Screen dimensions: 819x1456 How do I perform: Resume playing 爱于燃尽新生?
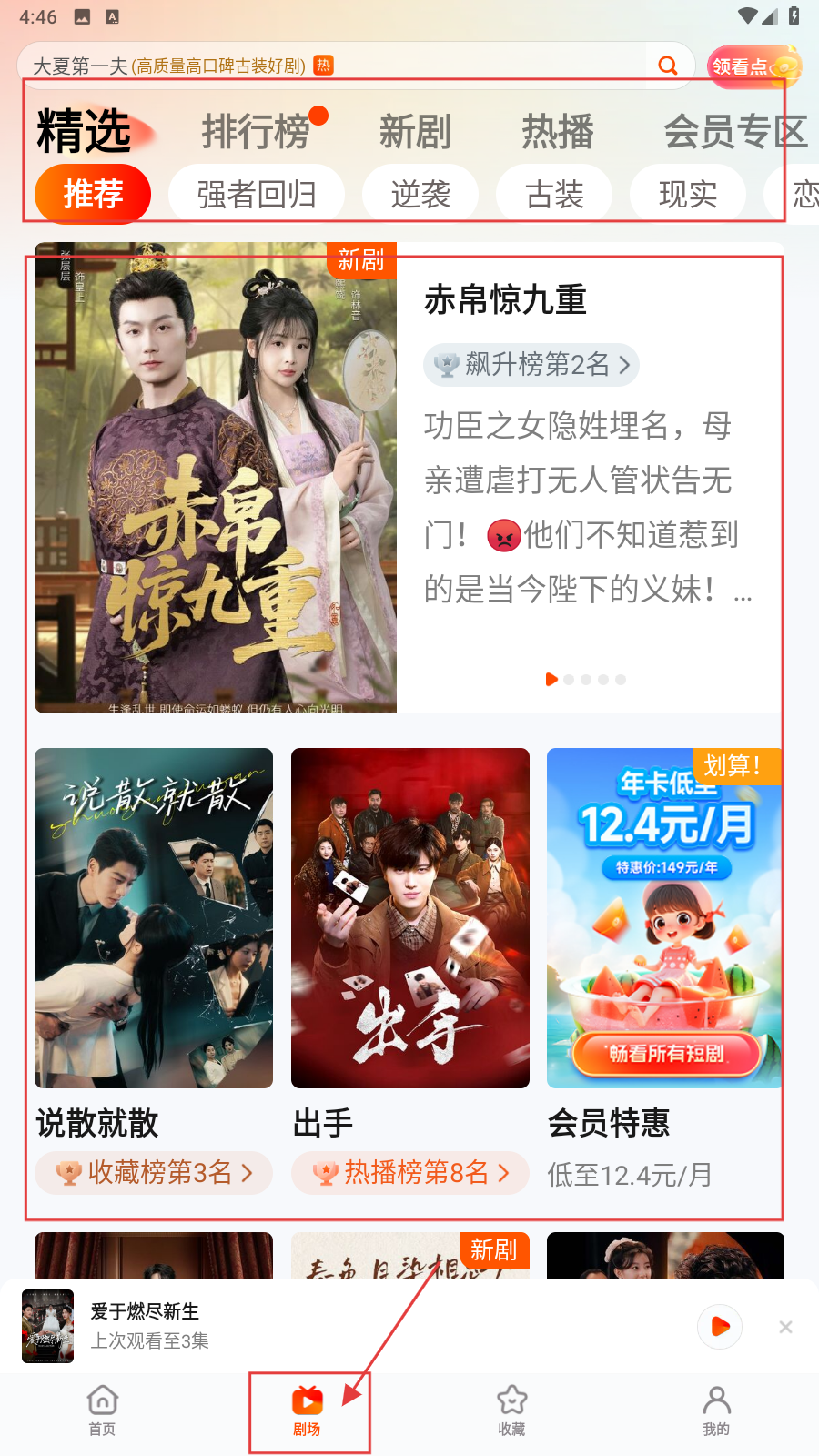coord(720,1327)
